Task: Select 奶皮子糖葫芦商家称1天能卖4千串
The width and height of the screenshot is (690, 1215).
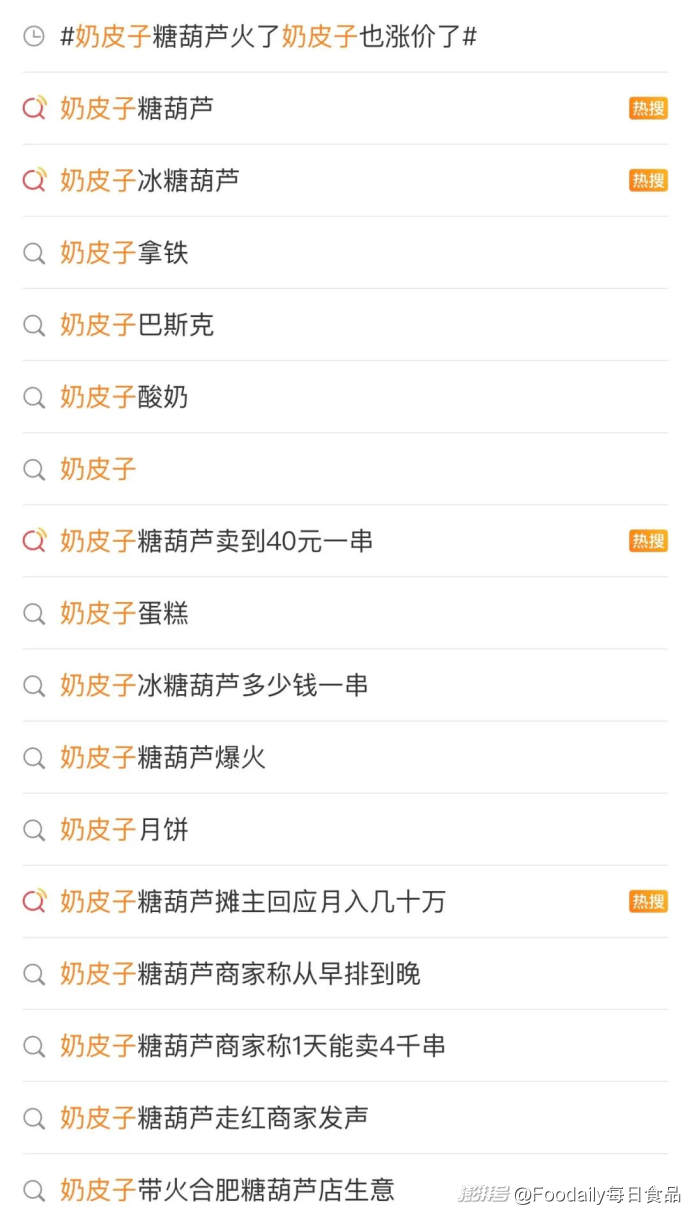Action: tap(252, 1045)
